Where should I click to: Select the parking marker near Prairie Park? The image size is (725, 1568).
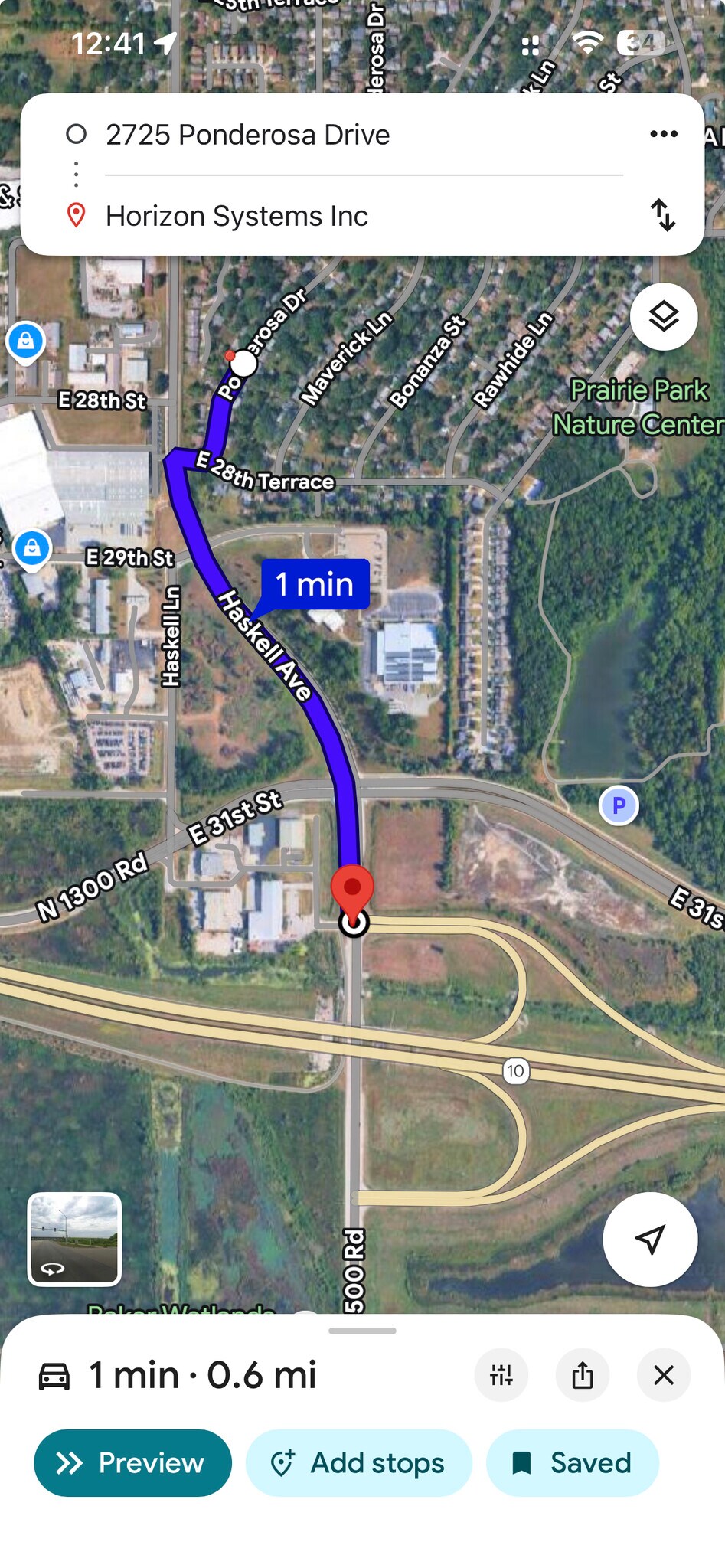pyautogui.click(x=619, y=805)
